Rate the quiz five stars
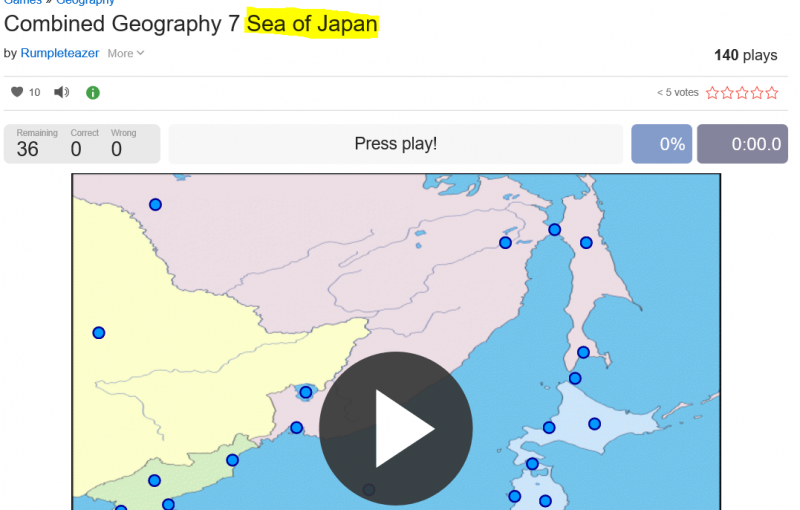The width and height of the screenshot is (800, 510). pos(771,93)
